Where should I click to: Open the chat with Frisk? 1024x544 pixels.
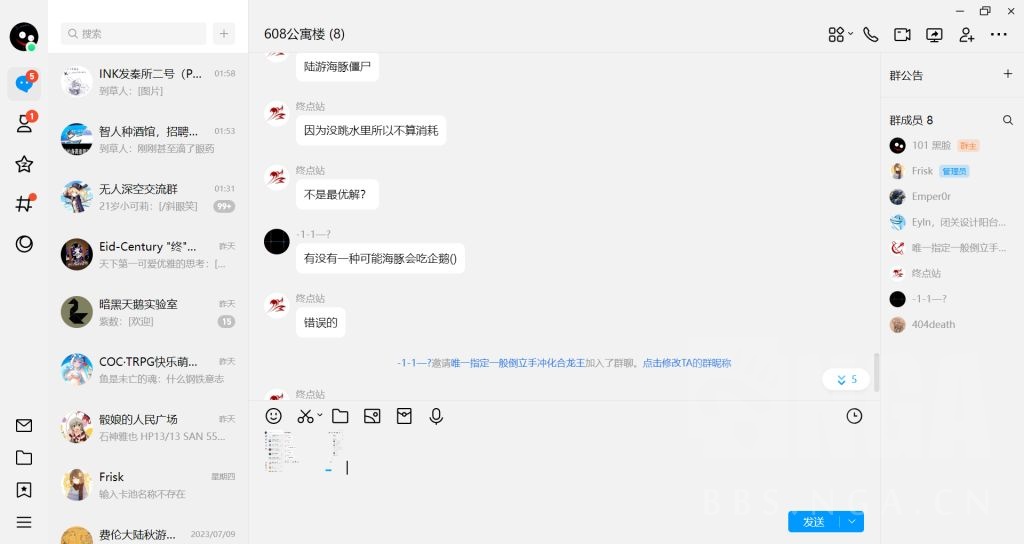[148, 485]
